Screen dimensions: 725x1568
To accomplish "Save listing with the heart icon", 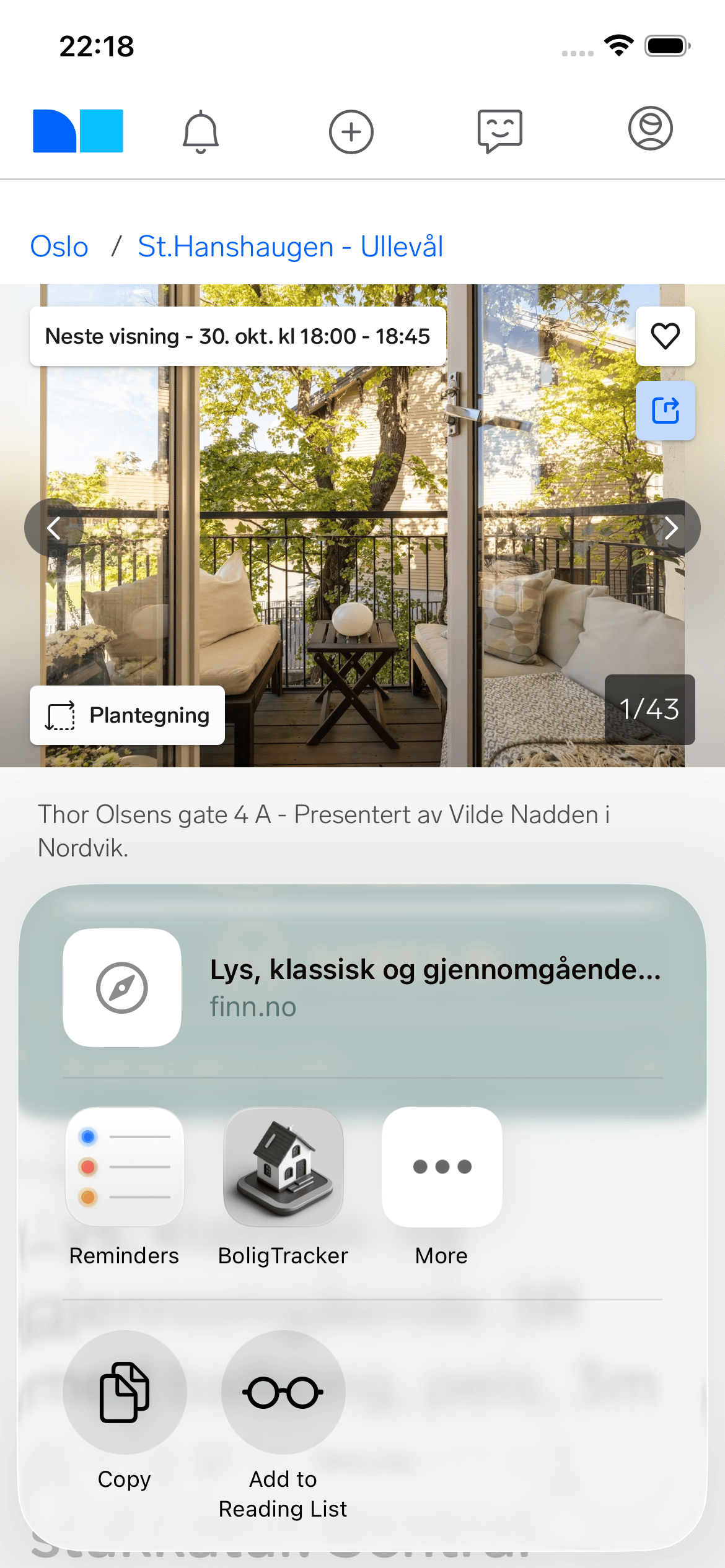I will 665,336.
